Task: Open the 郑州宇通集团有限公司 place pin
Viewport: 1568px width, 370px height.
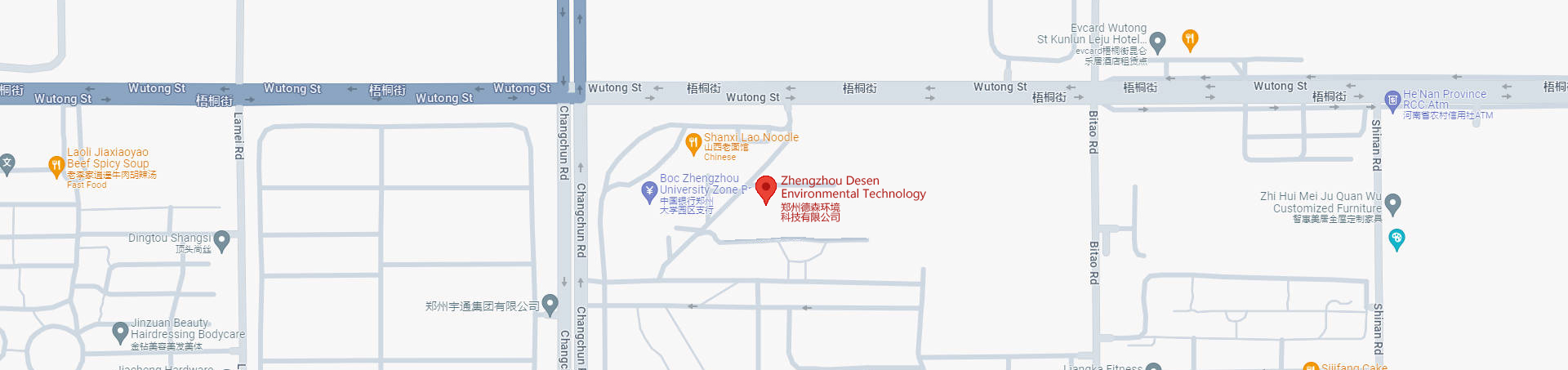Action: pos(550,305)
